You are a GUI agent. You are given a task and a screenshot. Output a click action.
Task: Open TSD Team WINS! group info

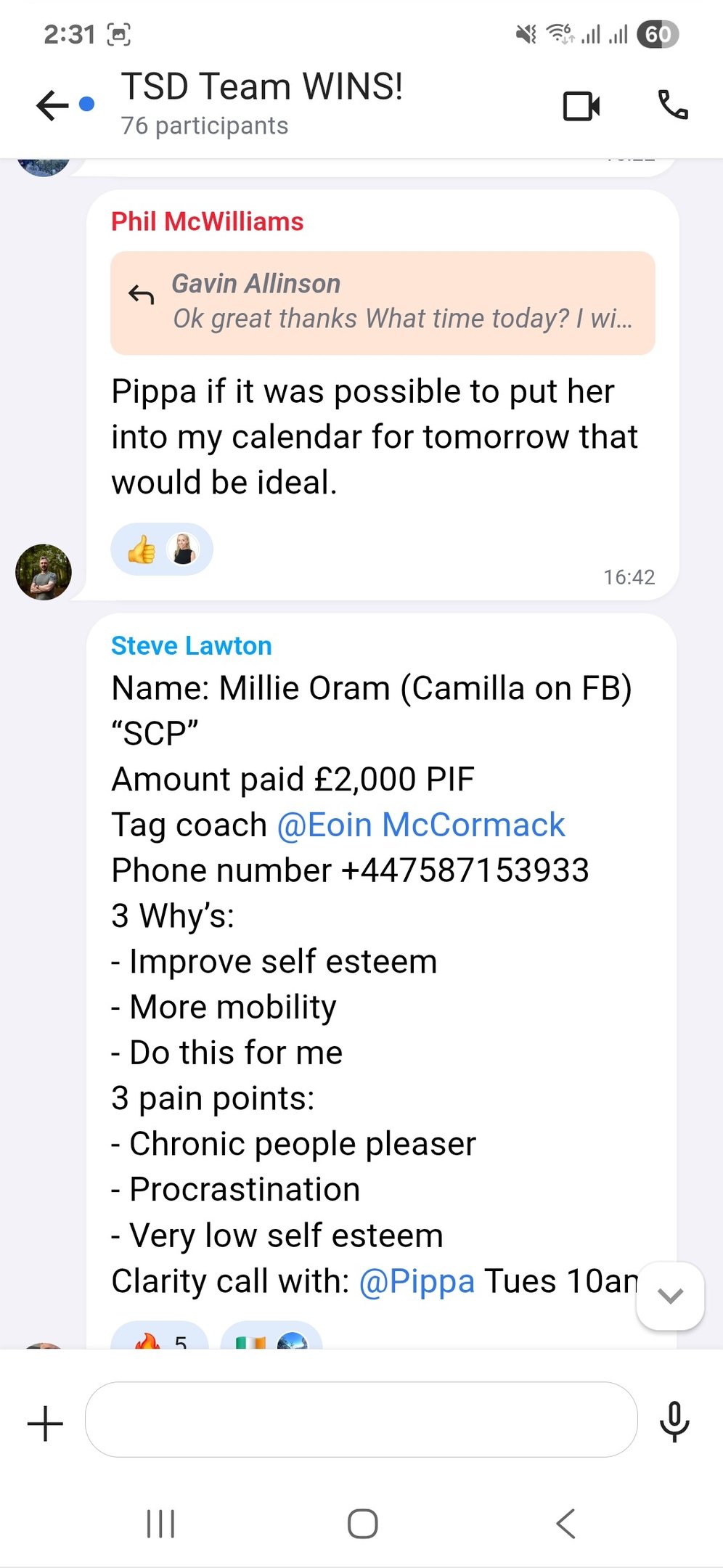261,102
